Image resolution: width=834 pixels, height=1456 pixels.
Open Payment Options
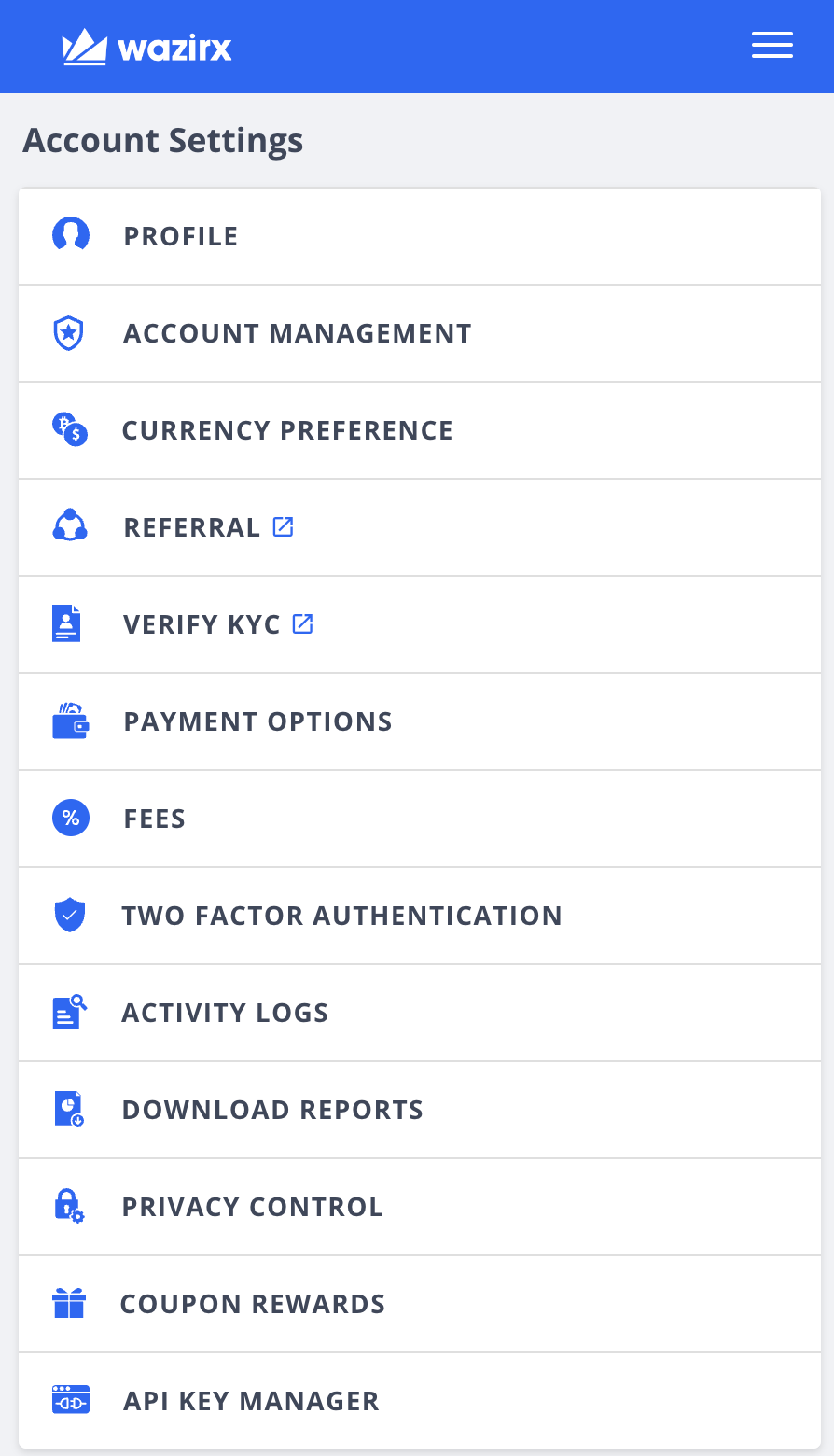[x=257, y=721]
